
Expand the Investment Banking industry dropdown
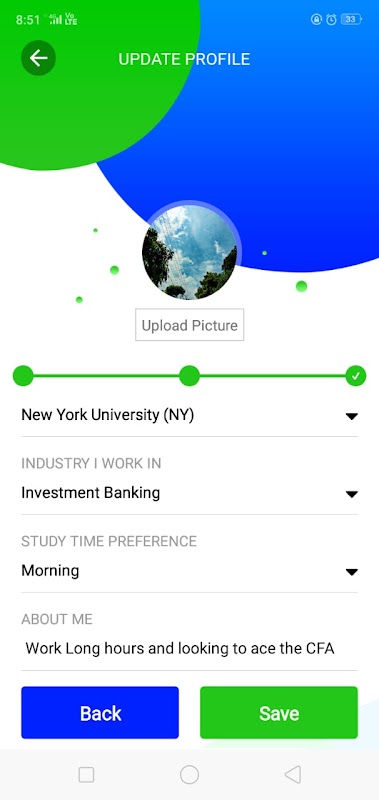(x=189, y=493)
